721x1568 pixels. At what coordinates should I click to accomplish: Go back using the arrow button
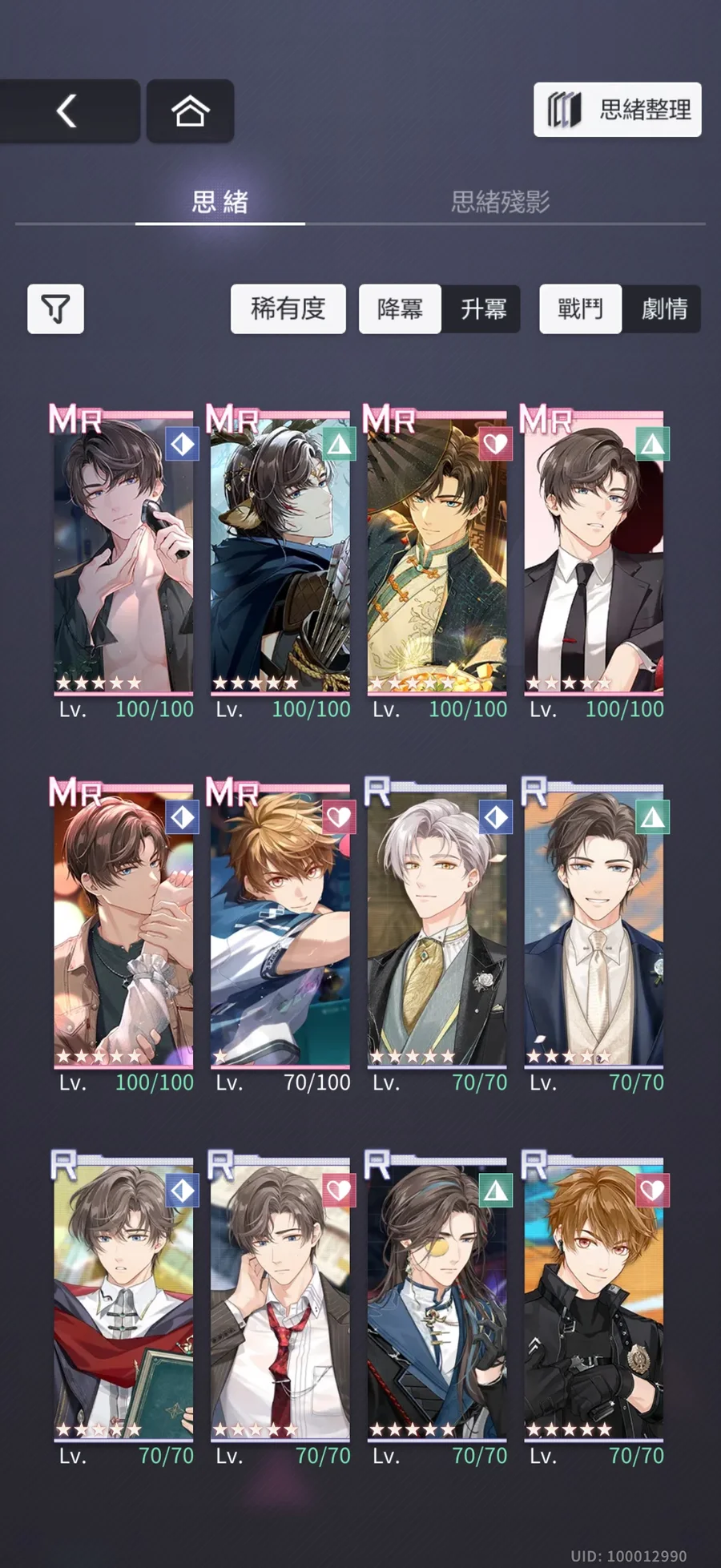[x=68, y=111]
